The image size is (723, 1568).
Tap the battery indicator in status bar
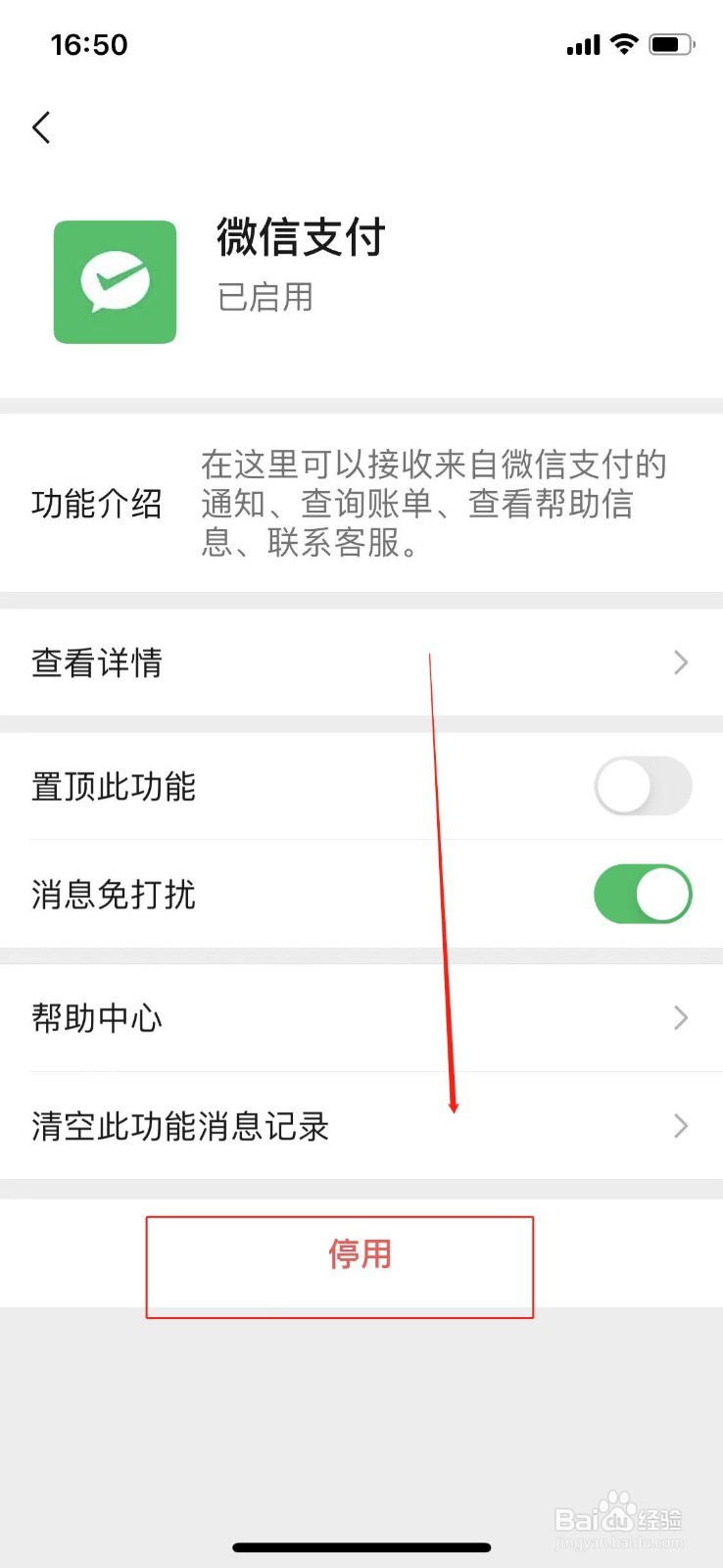(672, 43)
